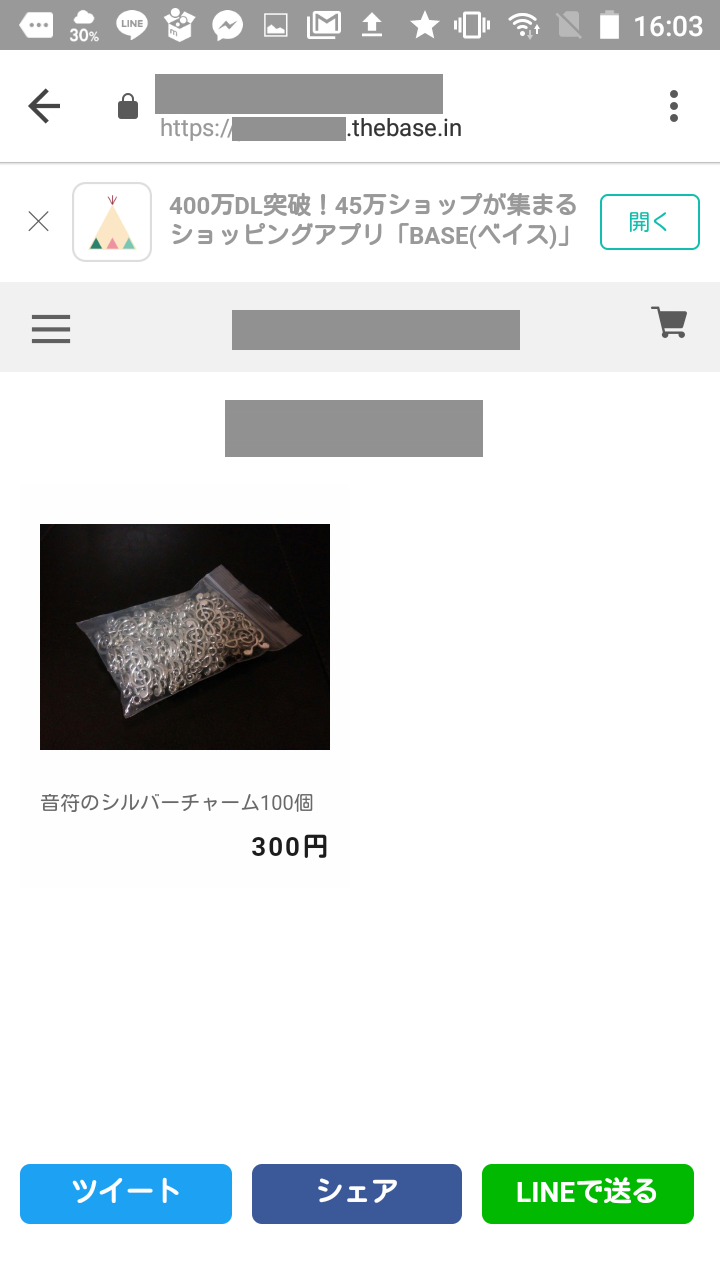Dismiss the BASE app banner
This screenshot has height=1280, width=720.
39,222
